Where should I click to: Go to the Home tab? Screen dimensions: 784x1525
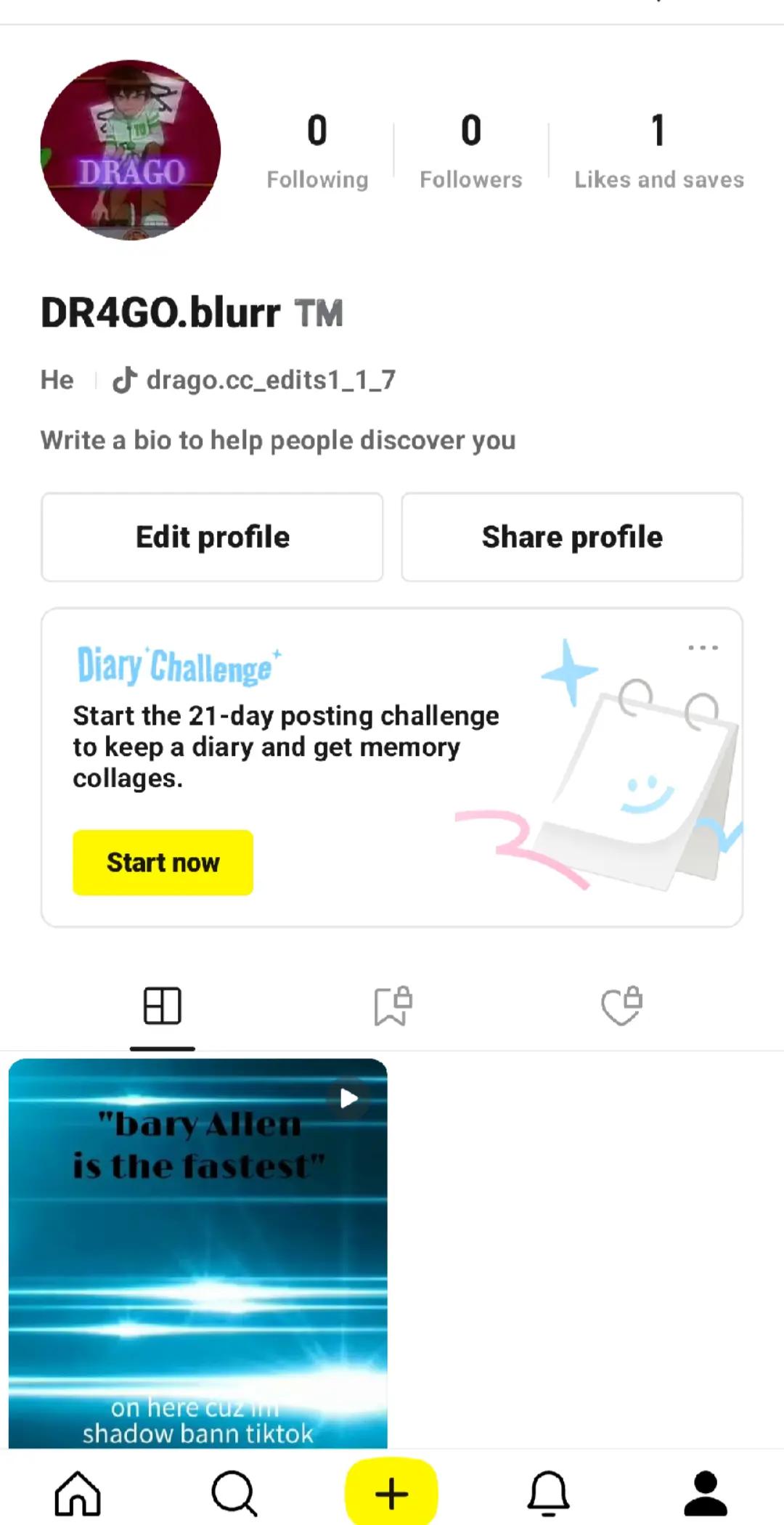coord(78,1493)
